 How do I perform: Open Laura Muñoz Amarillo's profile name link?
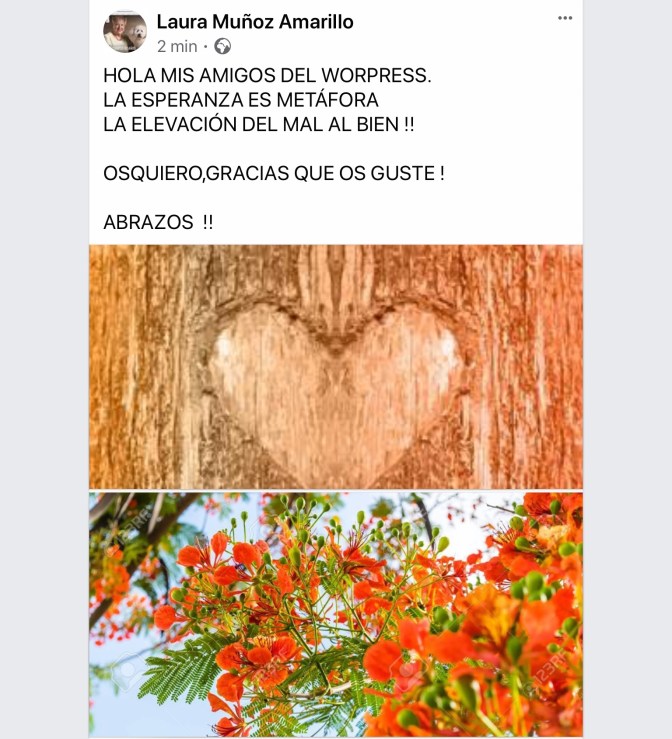click(x=255, y=22)
